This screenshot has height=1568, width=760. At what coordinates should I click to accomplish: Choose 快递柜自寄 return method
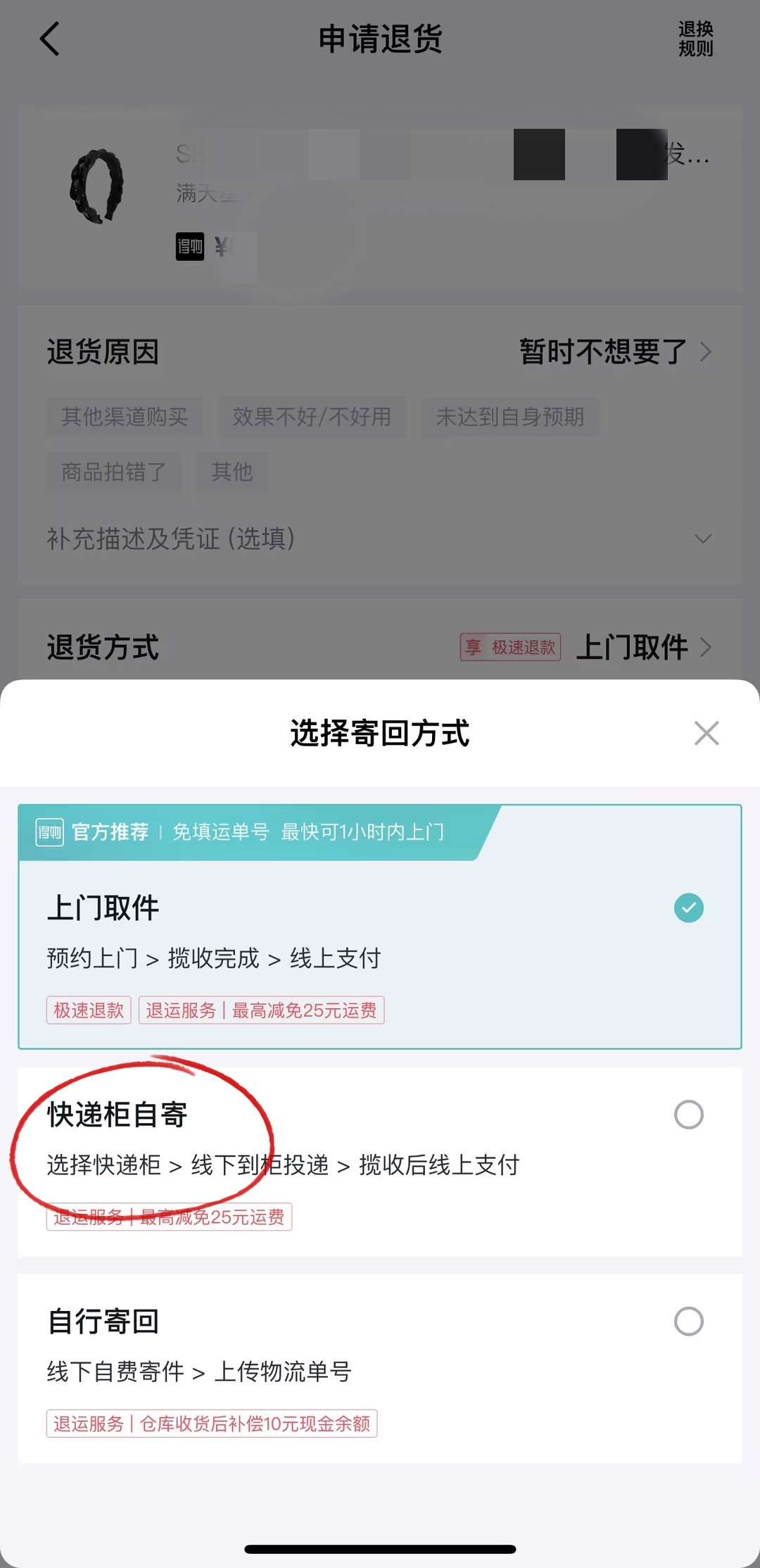[380, 1162]
